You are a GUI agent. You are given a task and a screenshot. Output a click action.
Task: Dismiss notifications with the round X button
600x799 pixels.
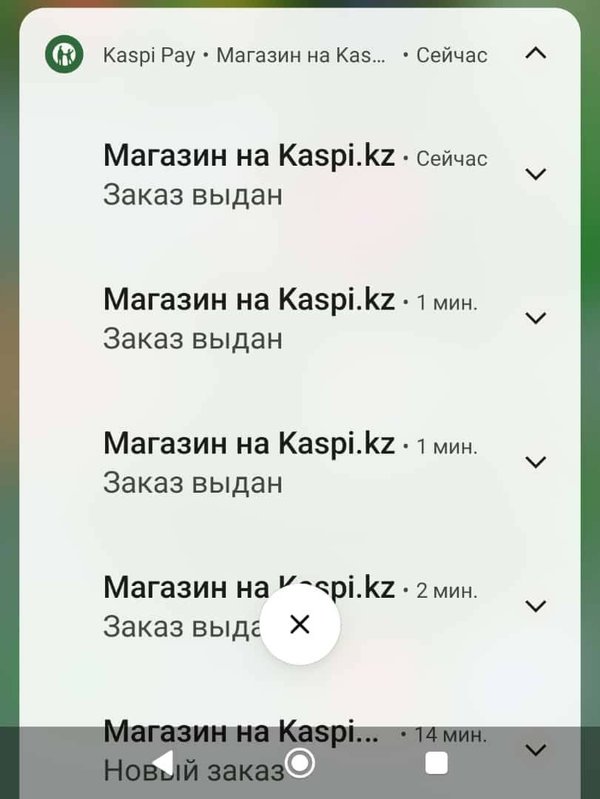[x=300, y=625]
